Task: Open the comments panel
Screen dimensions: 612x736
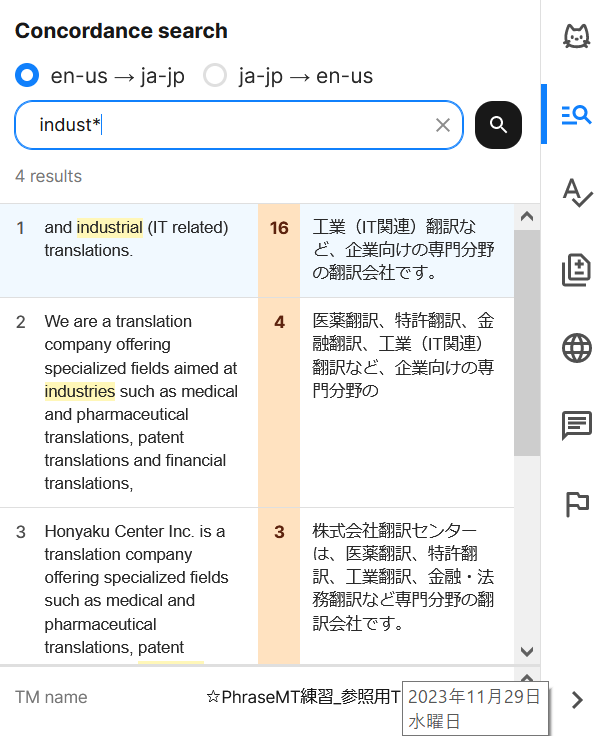Action: pos(577,426)
